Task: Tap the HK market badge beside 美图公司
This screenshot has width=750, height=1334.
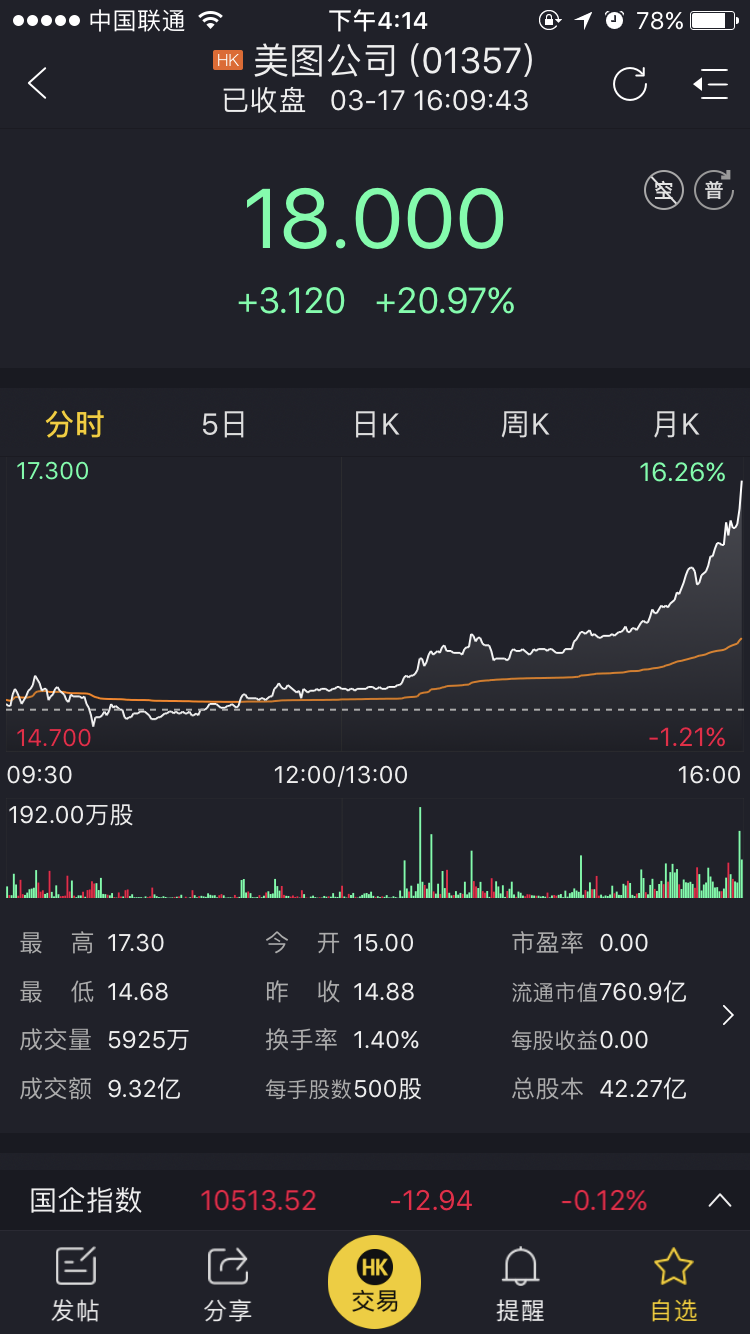Action: pyautogui.click(x=226, y=60)
